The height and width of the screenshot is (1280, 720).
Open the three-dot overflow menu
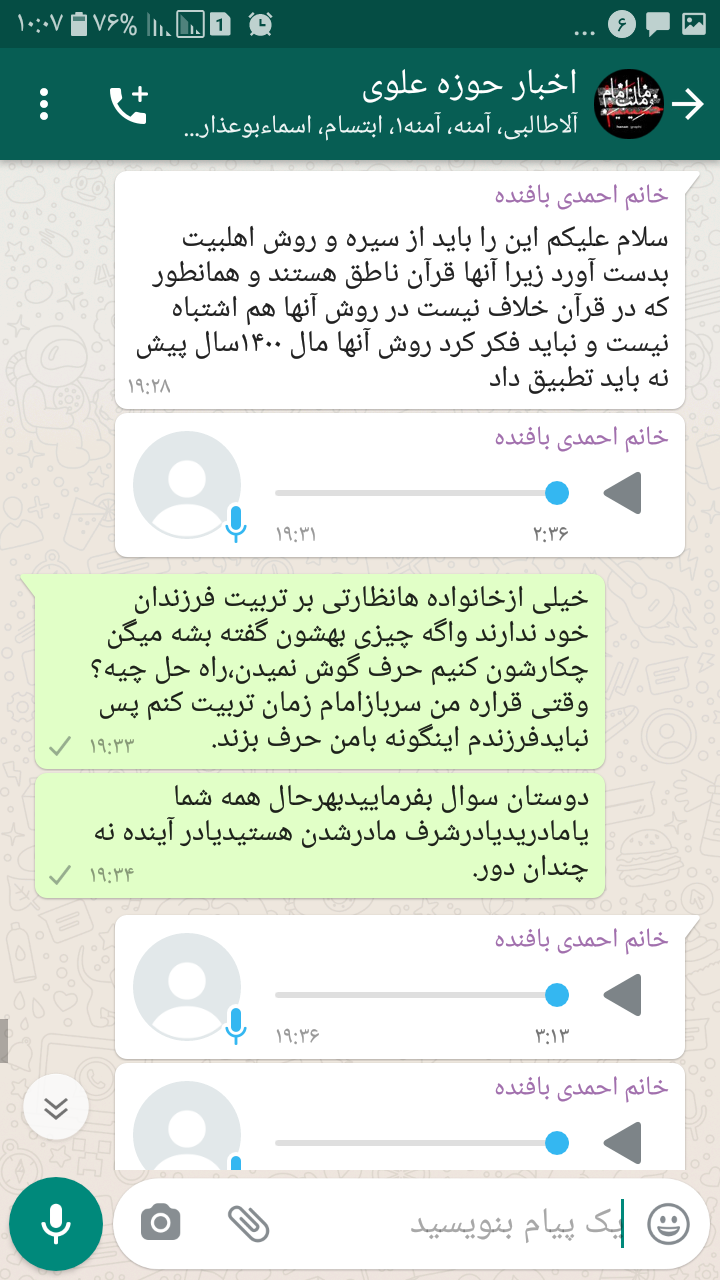(x=43, y=104)
